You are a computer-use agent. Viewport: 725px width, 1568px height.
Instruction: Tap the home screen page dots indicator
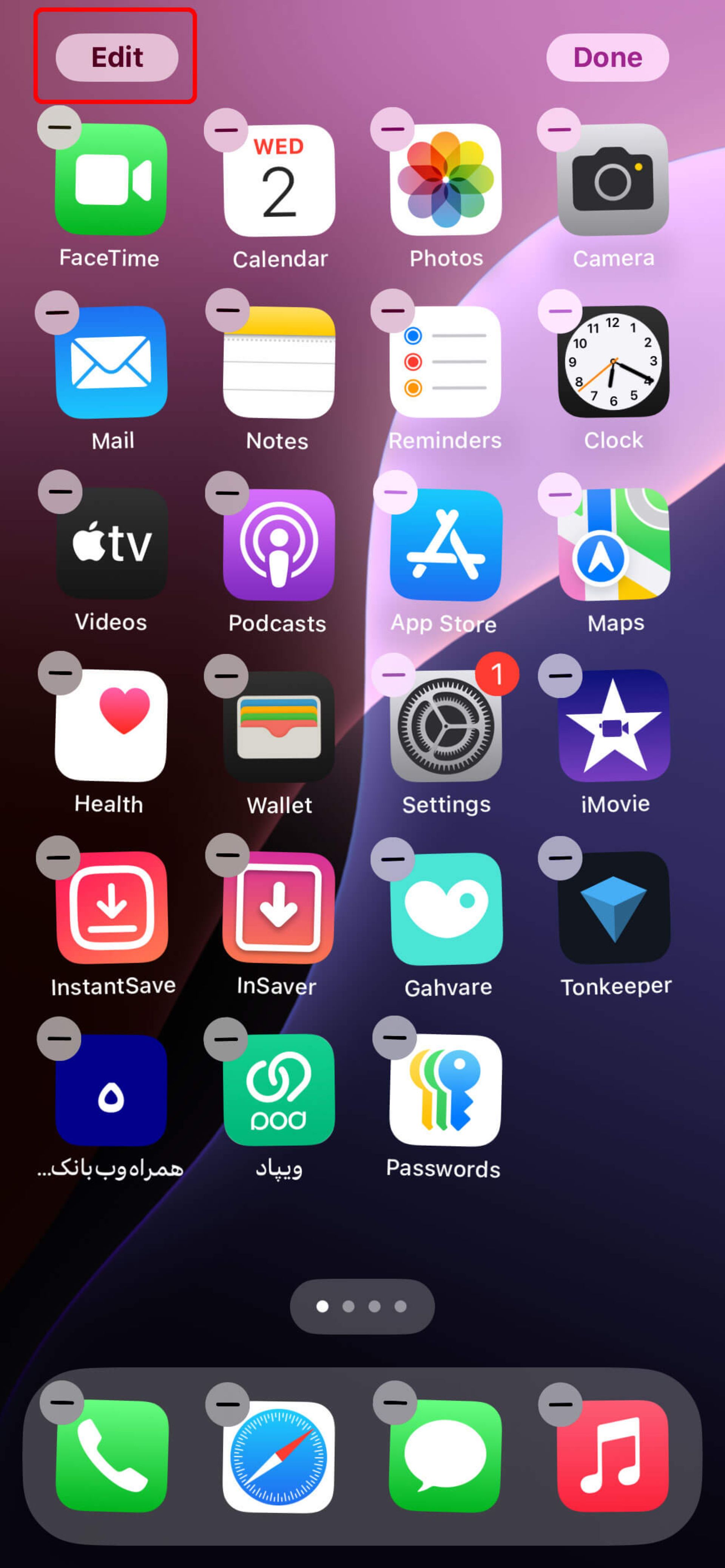click(362, 1306)
